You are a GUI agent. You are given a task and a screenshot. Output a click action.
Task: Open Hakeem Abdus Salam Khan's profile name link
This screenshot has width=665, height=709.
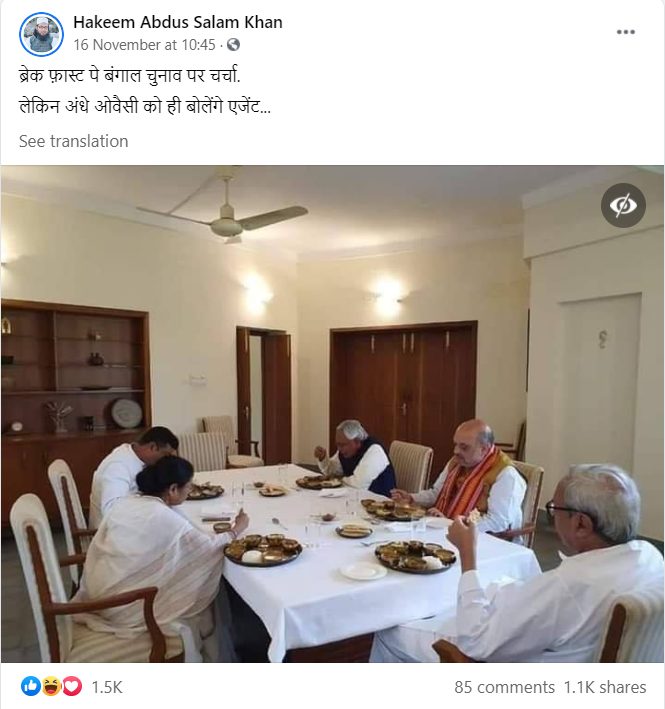(178, 22)
